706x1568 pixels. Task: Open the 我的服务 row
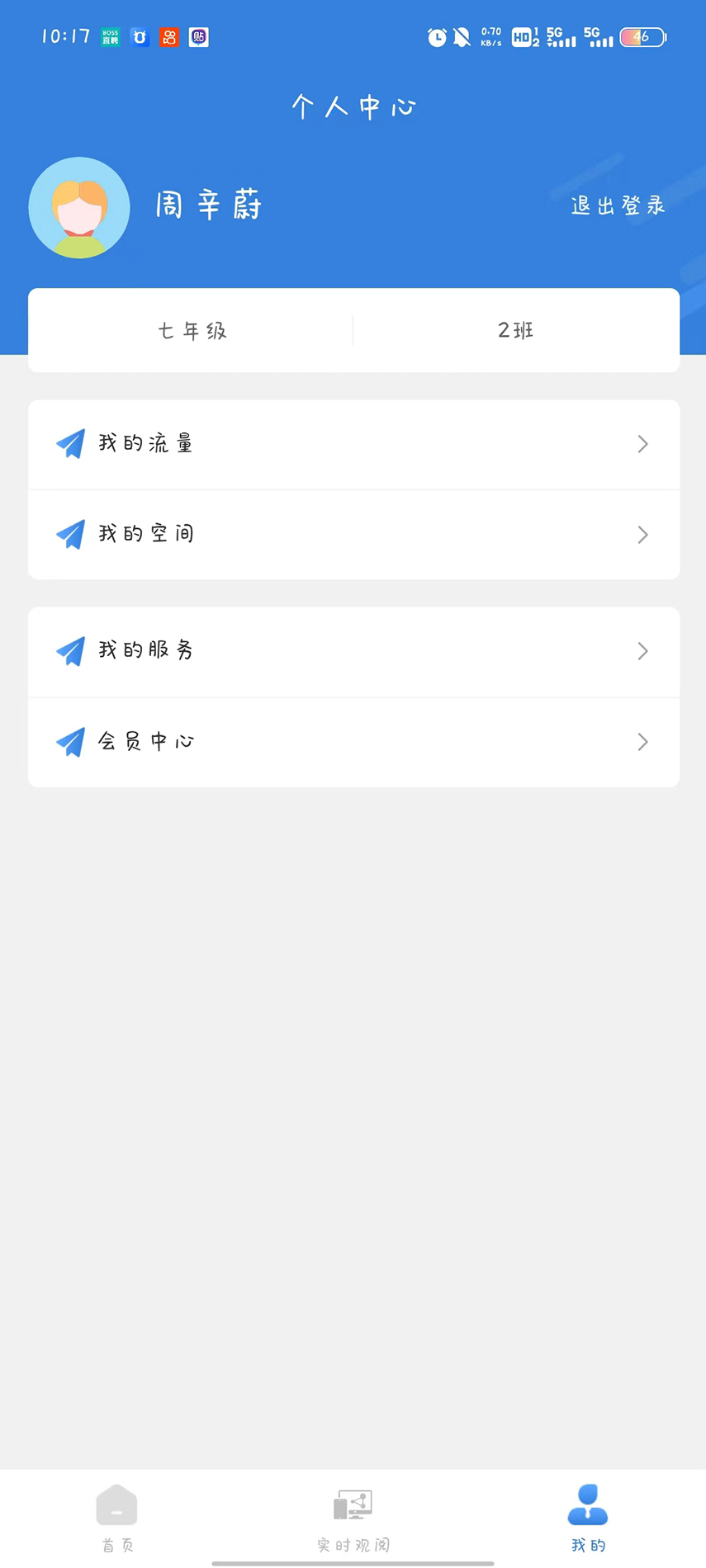coord(353,652)
